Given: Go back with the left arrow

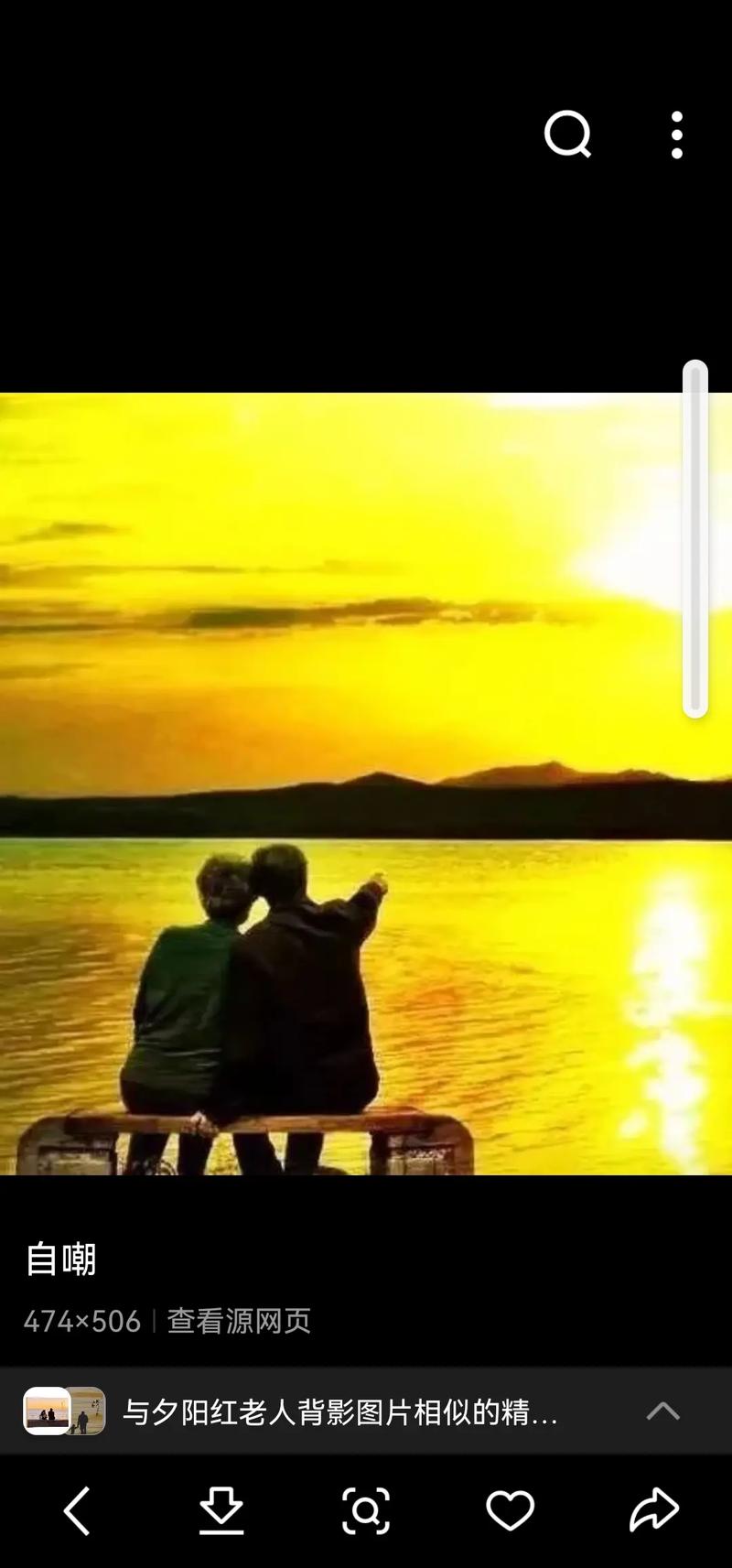Looking at the screenshot, I should point(77,1510).
